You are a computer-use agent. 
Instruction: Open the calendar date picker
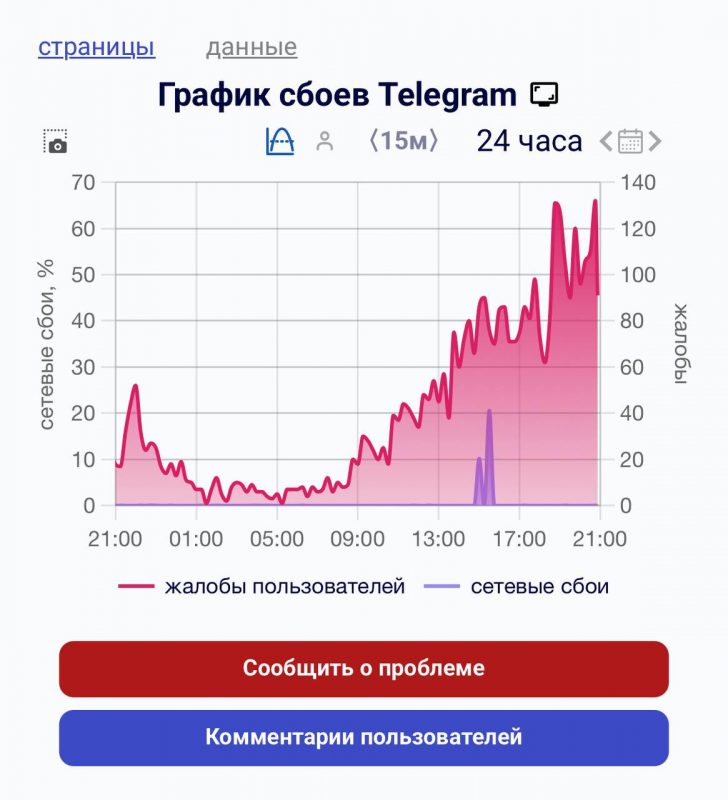tap(630, 141)
